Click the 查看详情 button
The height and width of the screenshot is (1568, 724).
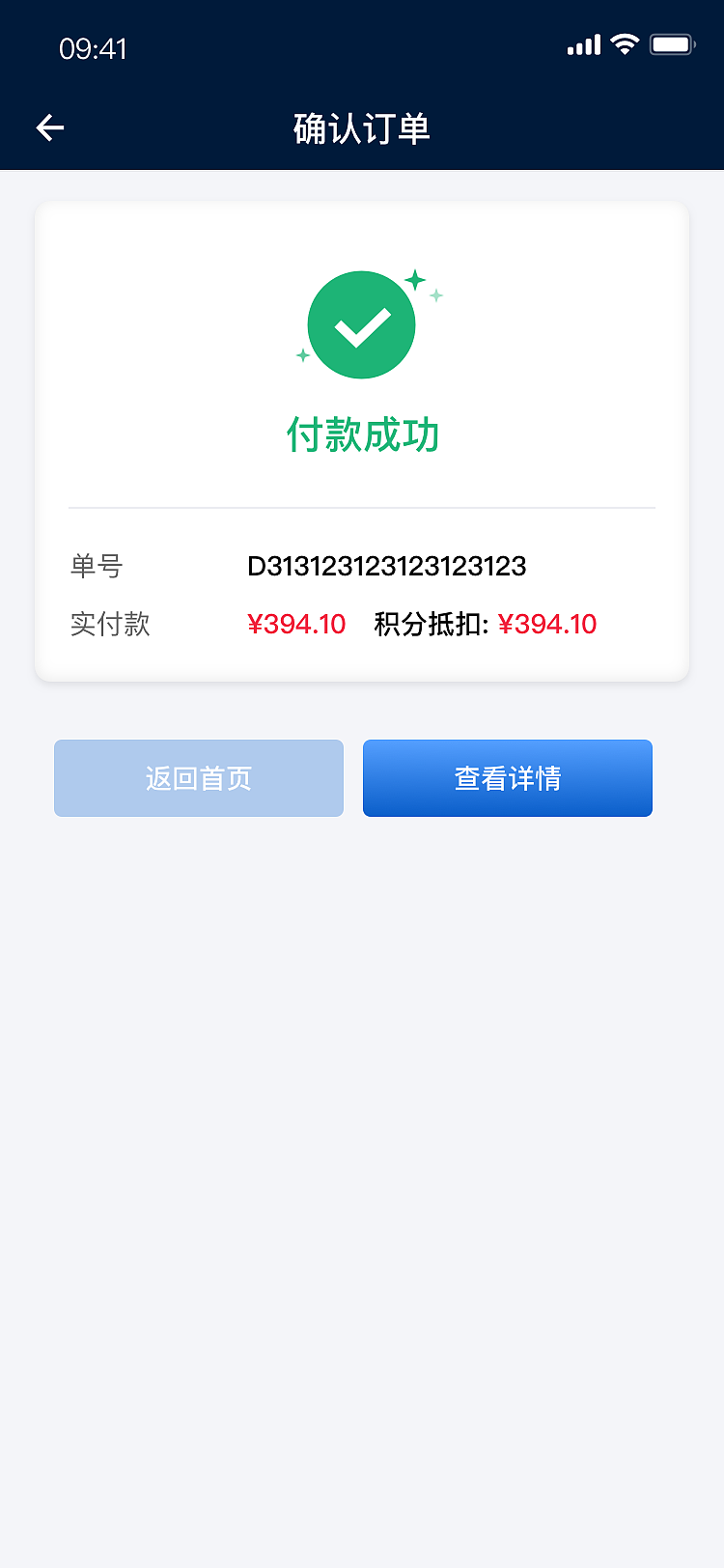click(507, 777)
